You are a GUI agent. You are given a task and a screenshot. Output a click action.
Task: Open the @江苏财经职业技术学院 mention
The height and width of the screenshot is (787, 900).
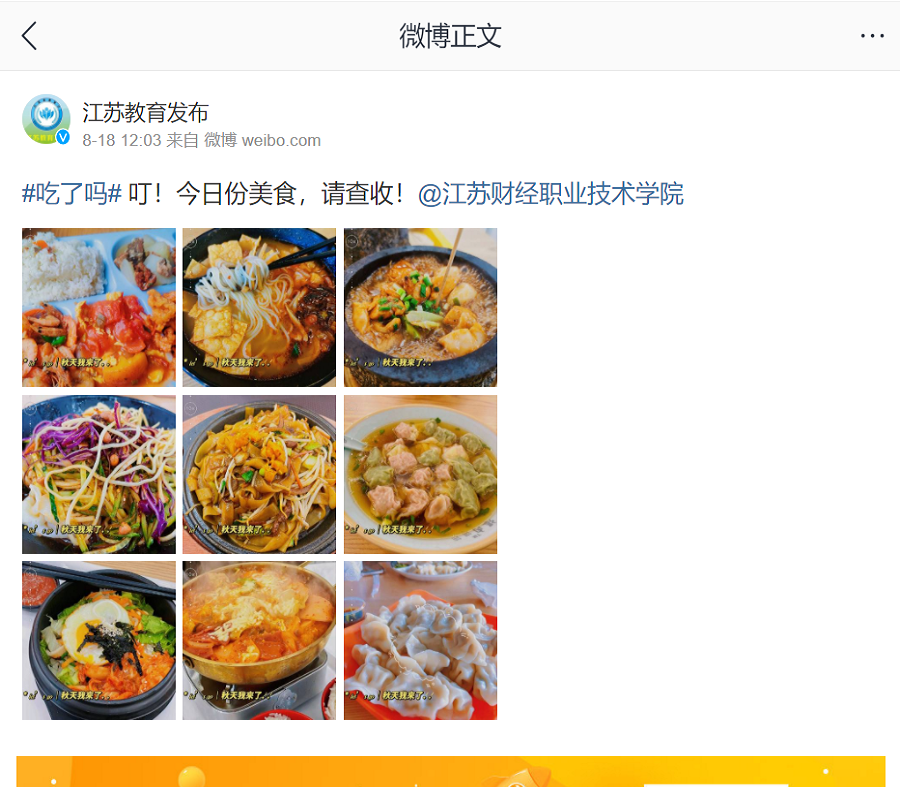pyautogui.click(x=550, y=194)
